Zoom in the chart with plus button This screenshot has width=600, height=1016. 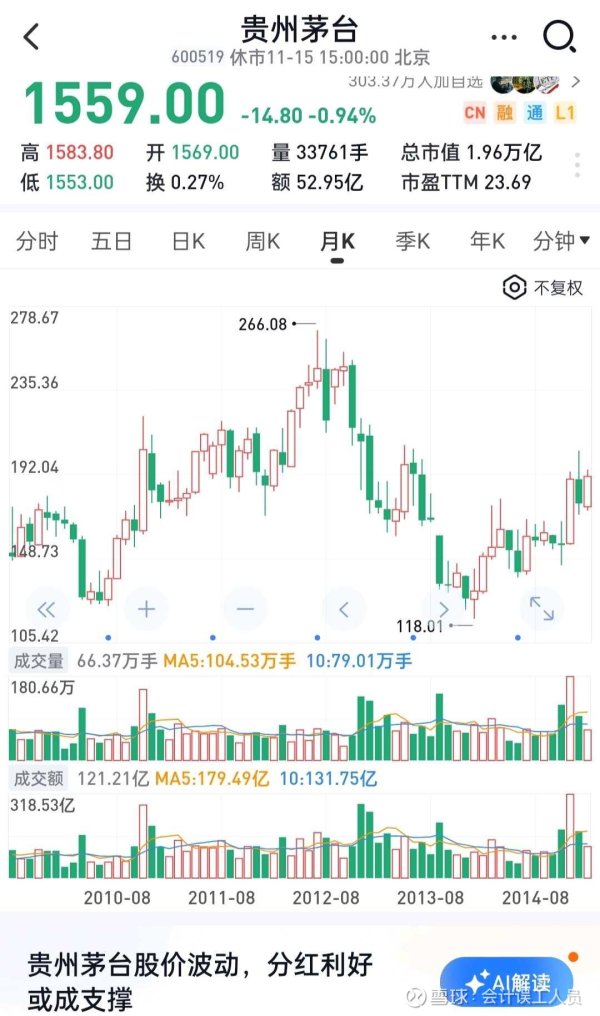pyautogui.click(x=146, y=609)
